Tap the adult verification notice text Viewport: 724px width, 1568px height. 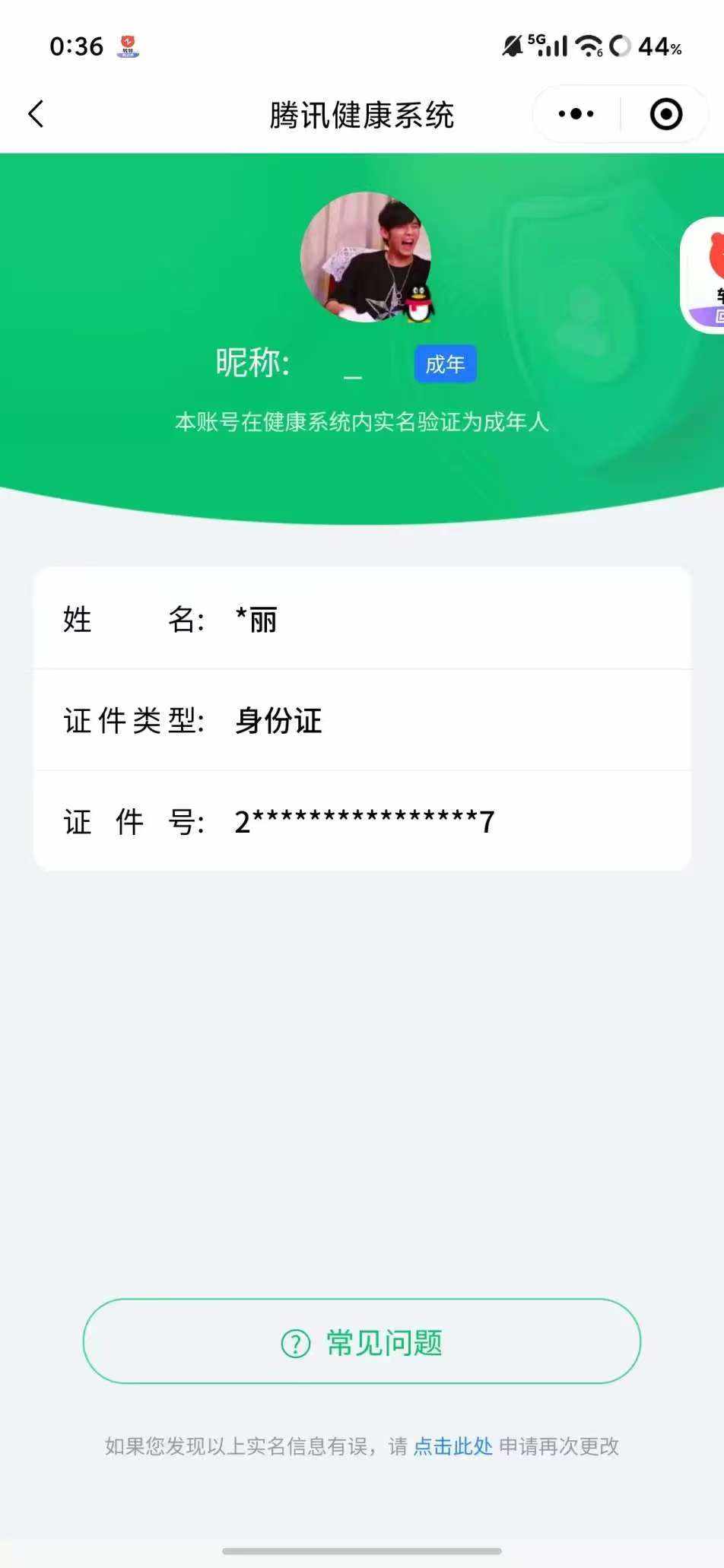(362, 423)
